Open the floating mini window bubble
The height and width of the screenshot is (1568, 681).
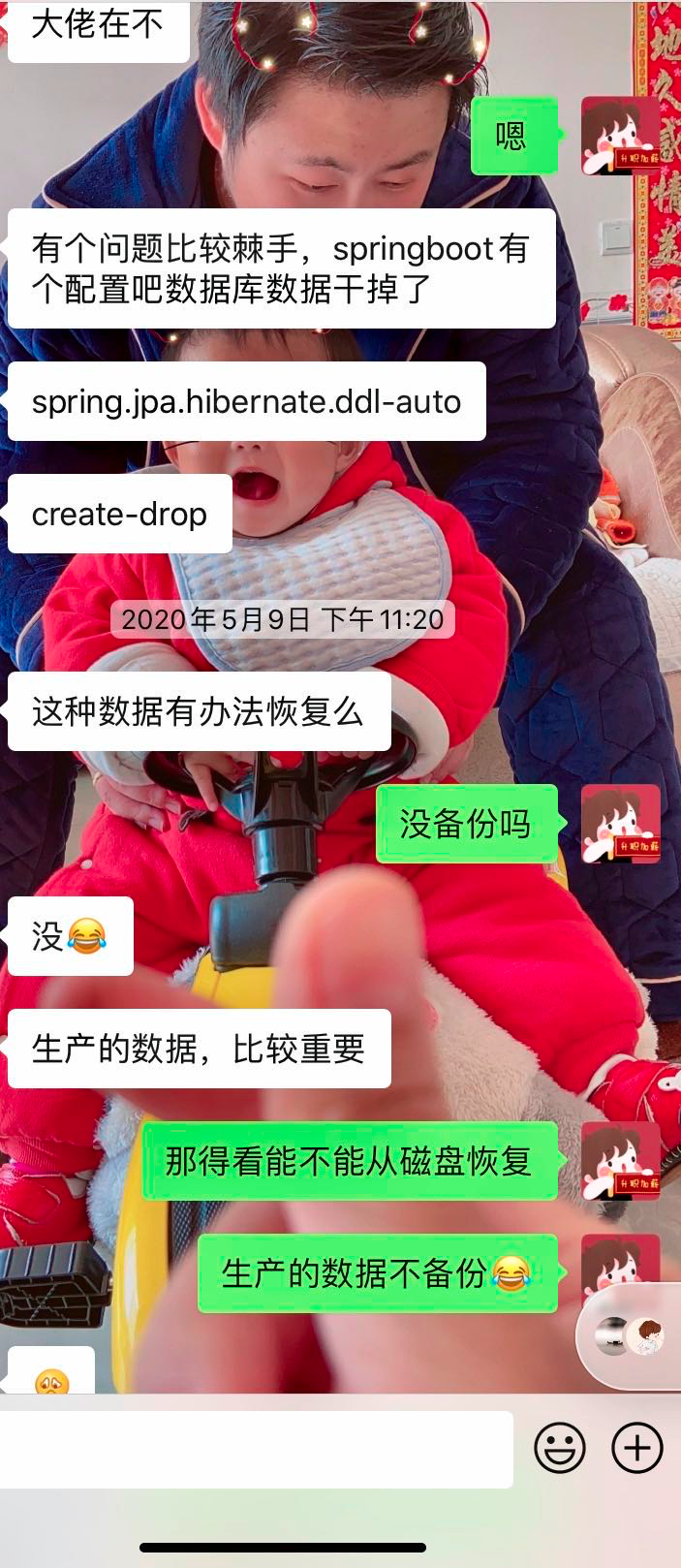(x=632, y=1337)
